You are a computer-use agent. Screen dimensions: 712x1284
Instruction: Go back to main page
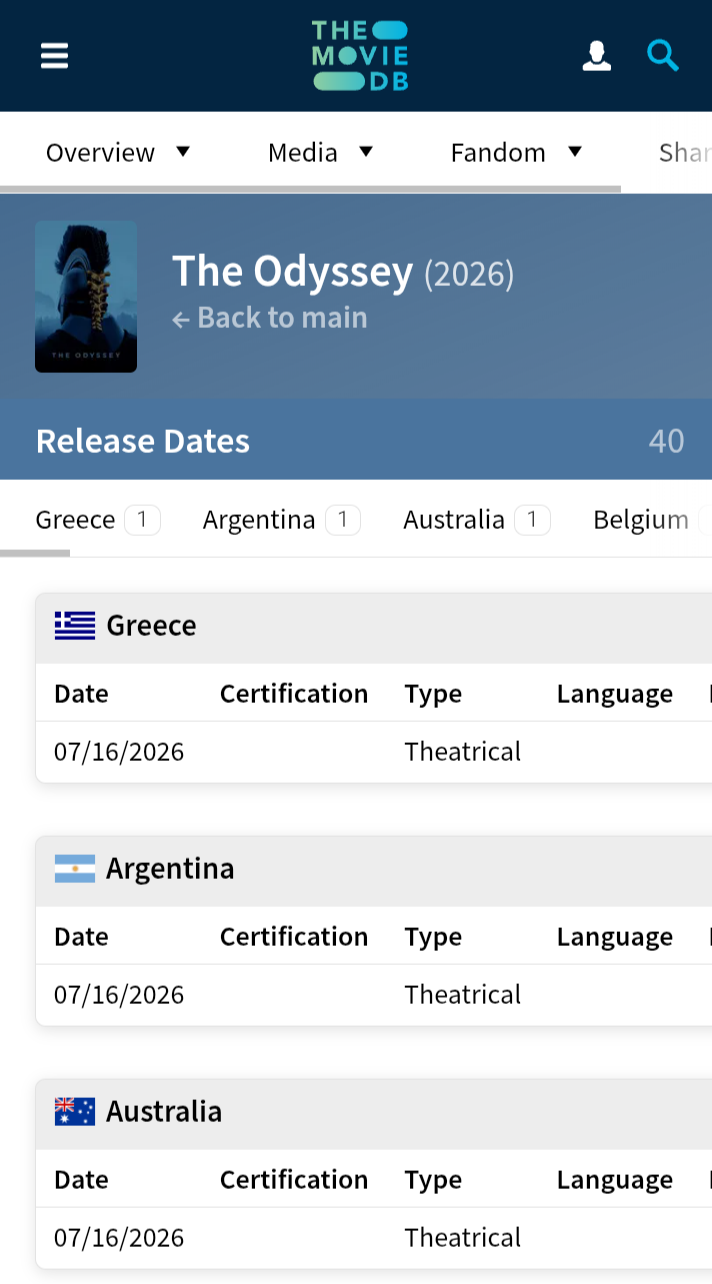(x=270, y=318)
